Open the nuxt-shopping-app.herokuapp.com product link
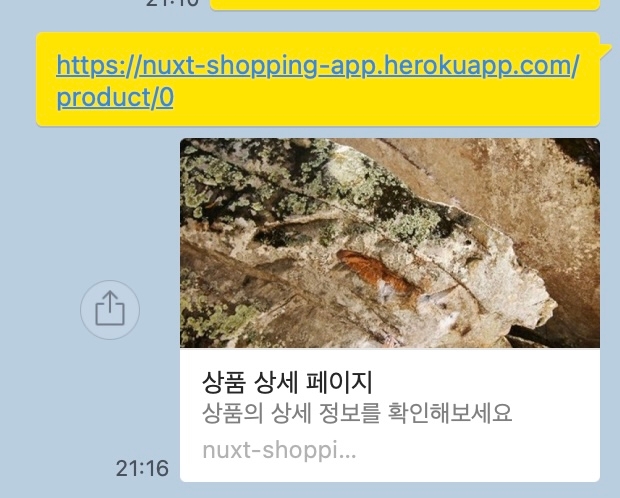Viewport: 620px width, 498px height. pos(317,67)
